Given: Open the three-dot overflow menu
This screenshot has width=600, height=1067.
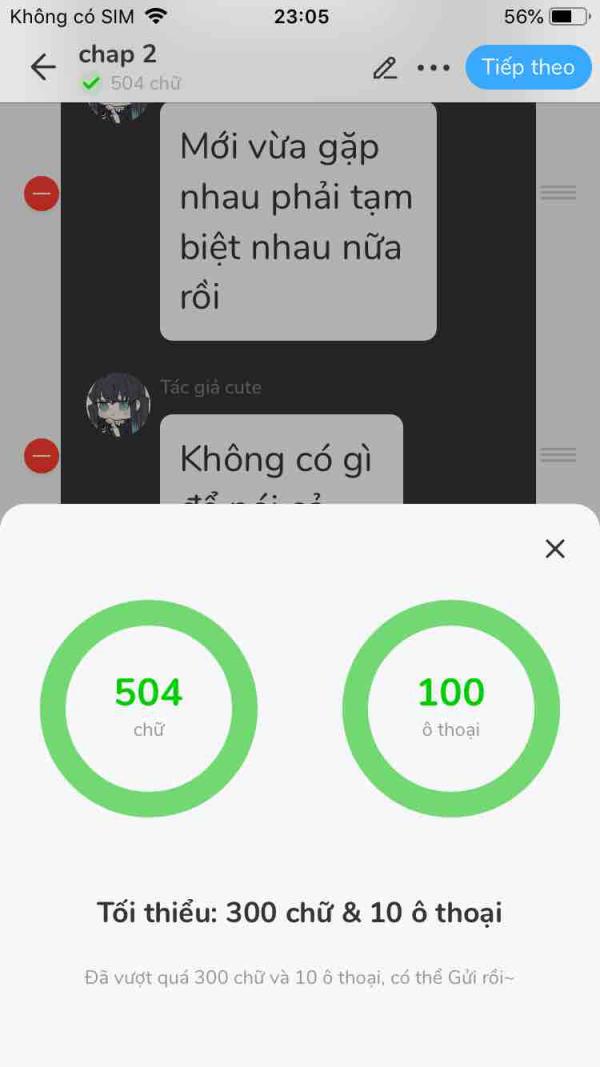Looking at the screenshot, I should 433,68.
